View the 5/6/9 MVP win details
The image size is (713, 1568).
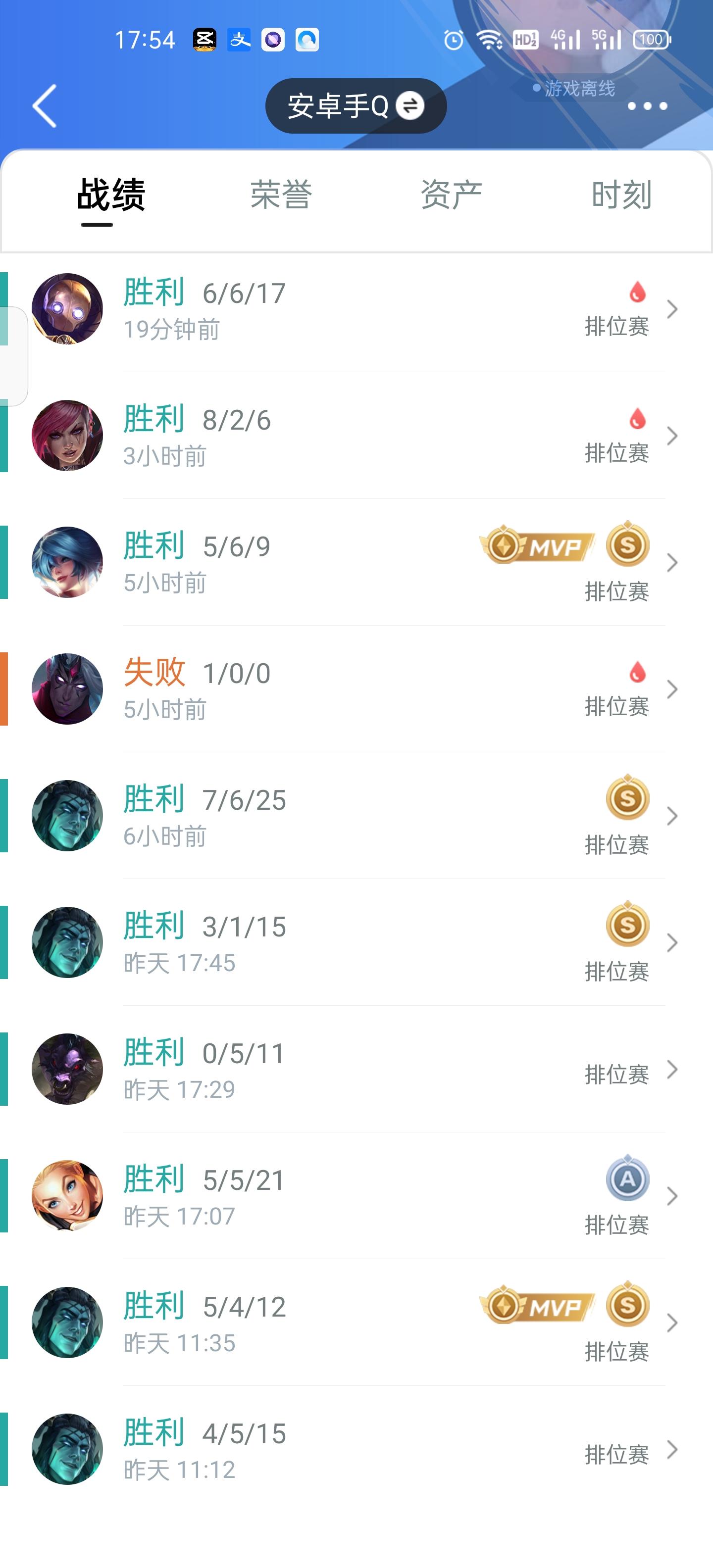click(x=365, y=562)
